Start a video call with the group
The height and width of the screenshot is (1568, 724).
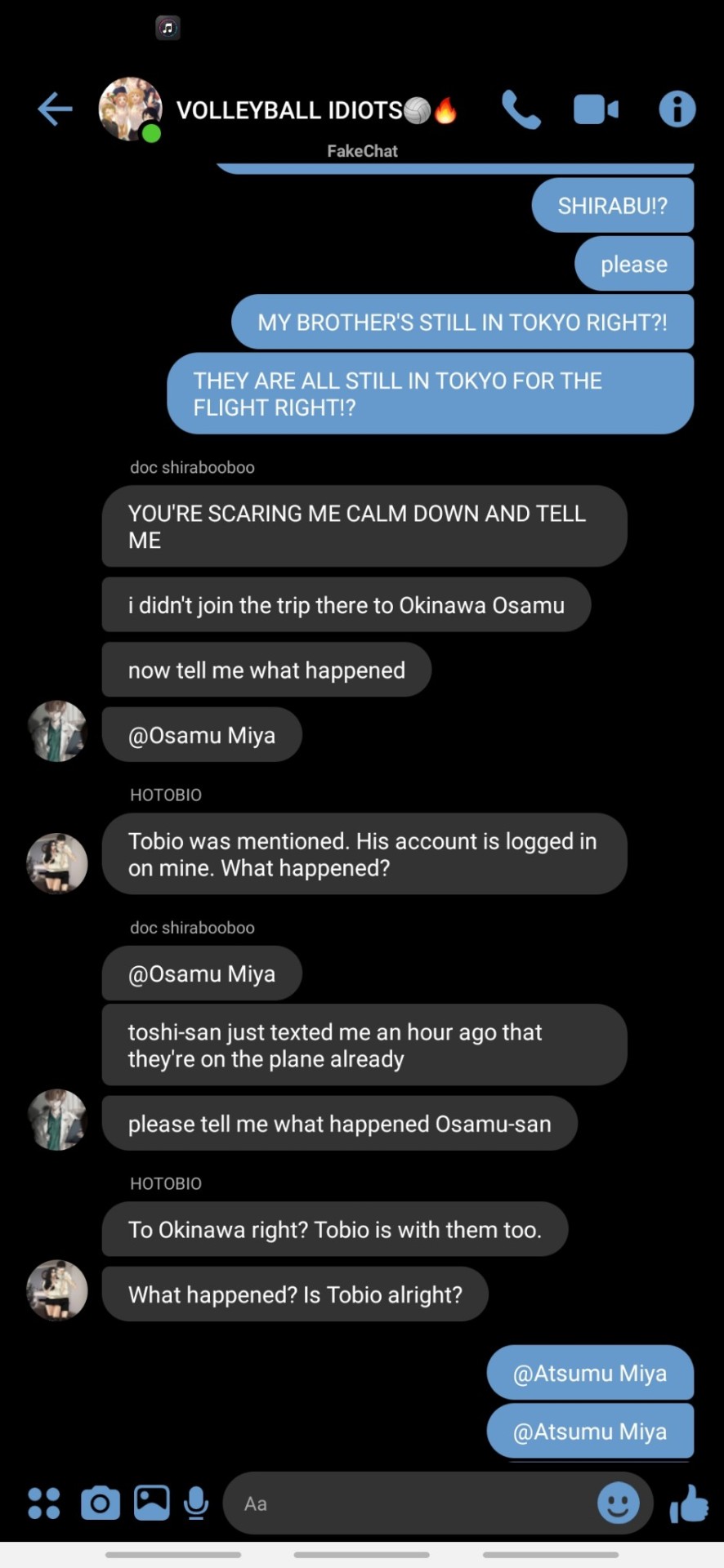click(x=596, y=109)
